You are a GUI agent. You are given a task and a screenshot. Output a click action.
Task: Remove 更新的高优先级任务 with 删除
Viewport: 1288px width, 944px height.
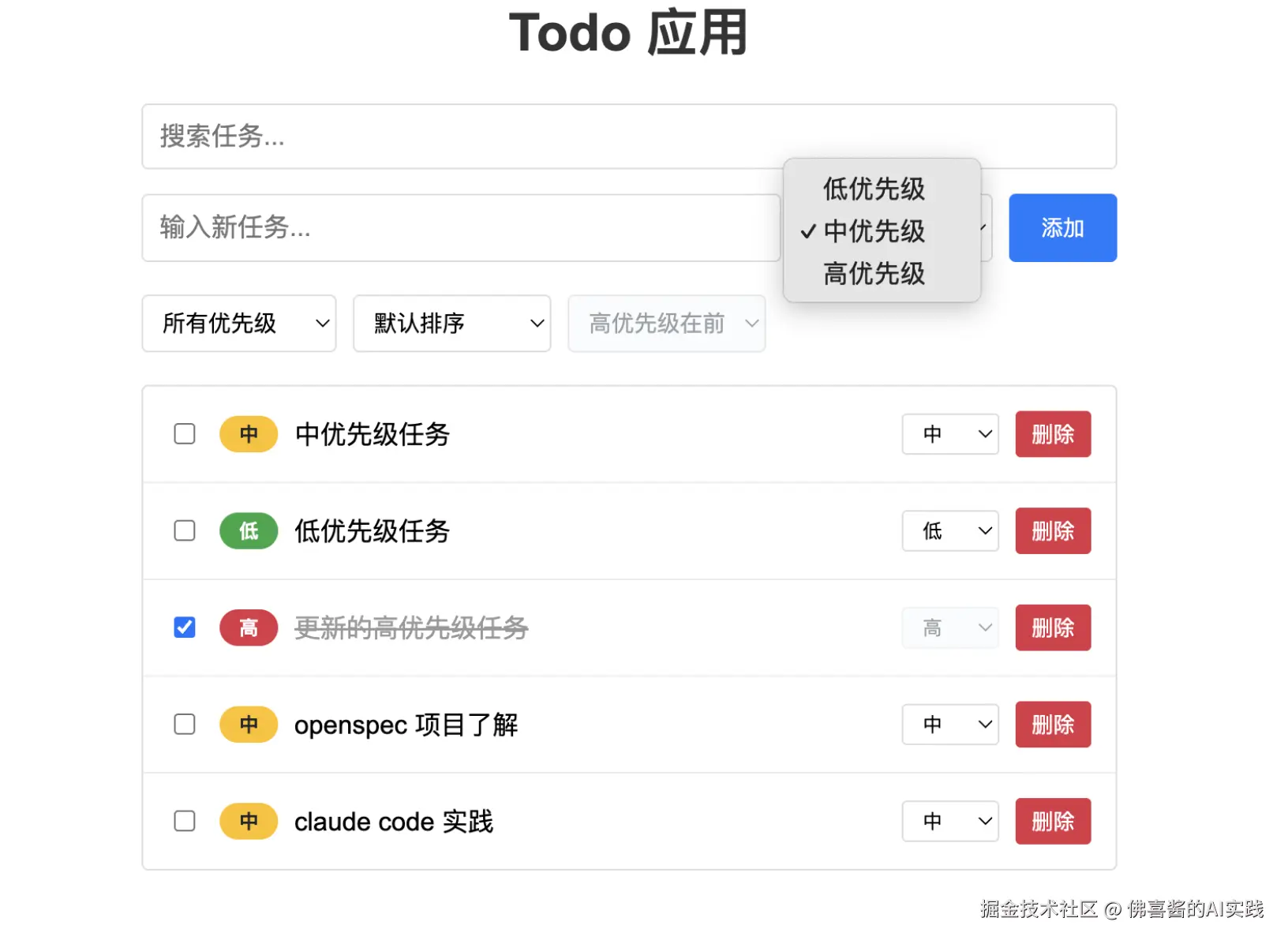[x=1052, y=627]
